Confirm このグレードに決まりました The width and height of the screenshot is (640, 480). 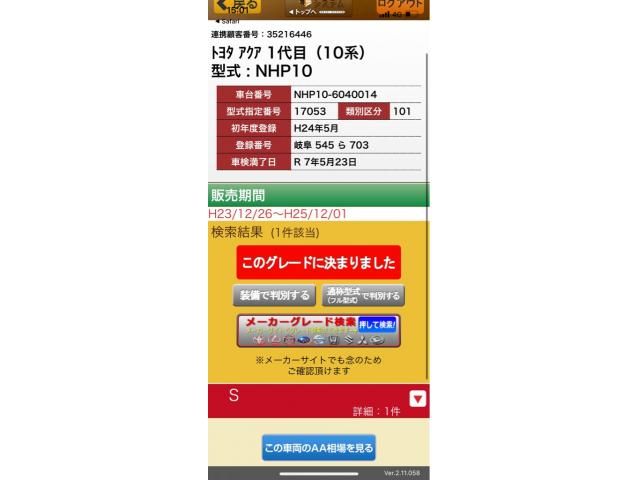pyautogui.click(x=319, y=263)
